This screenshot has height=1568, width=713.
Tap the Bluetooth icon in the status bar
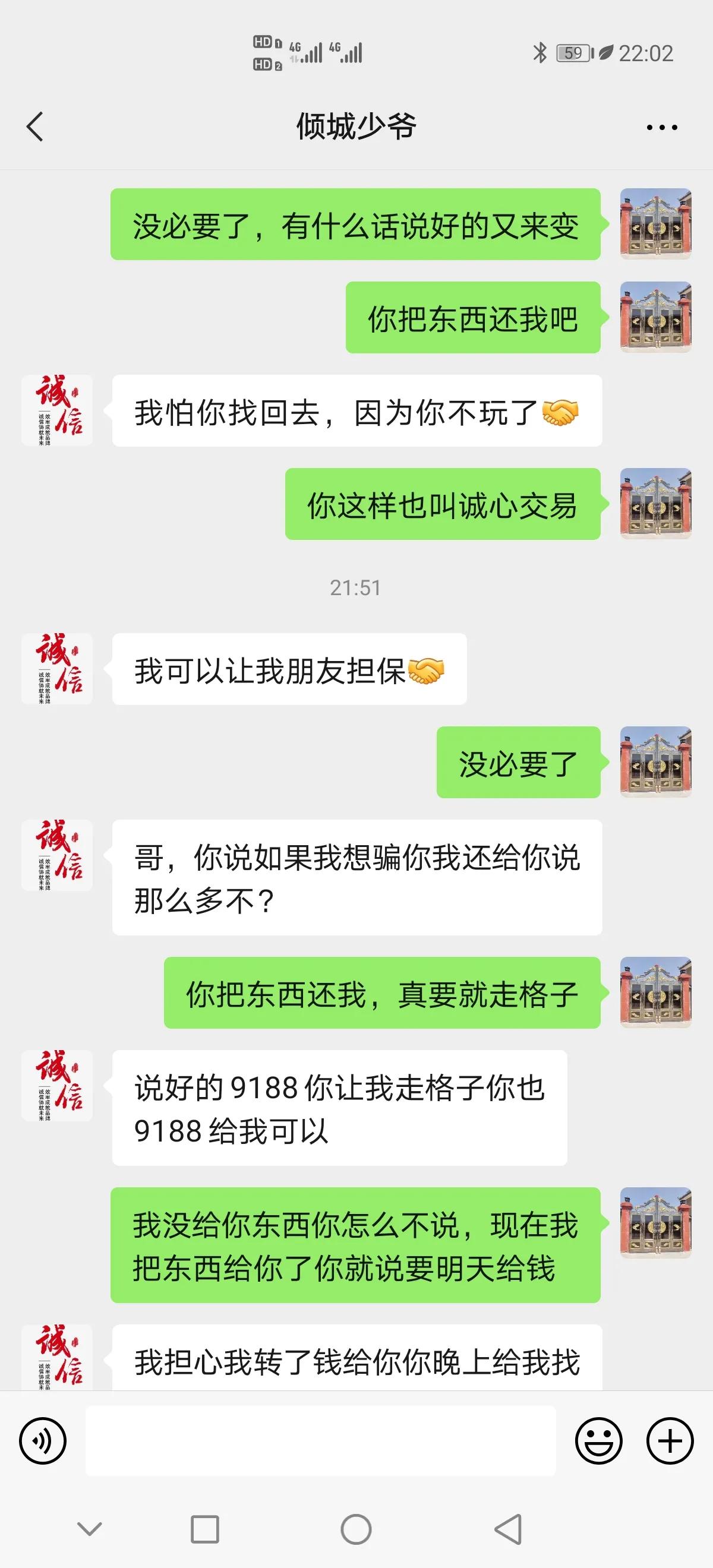click(x=539, y=53)
